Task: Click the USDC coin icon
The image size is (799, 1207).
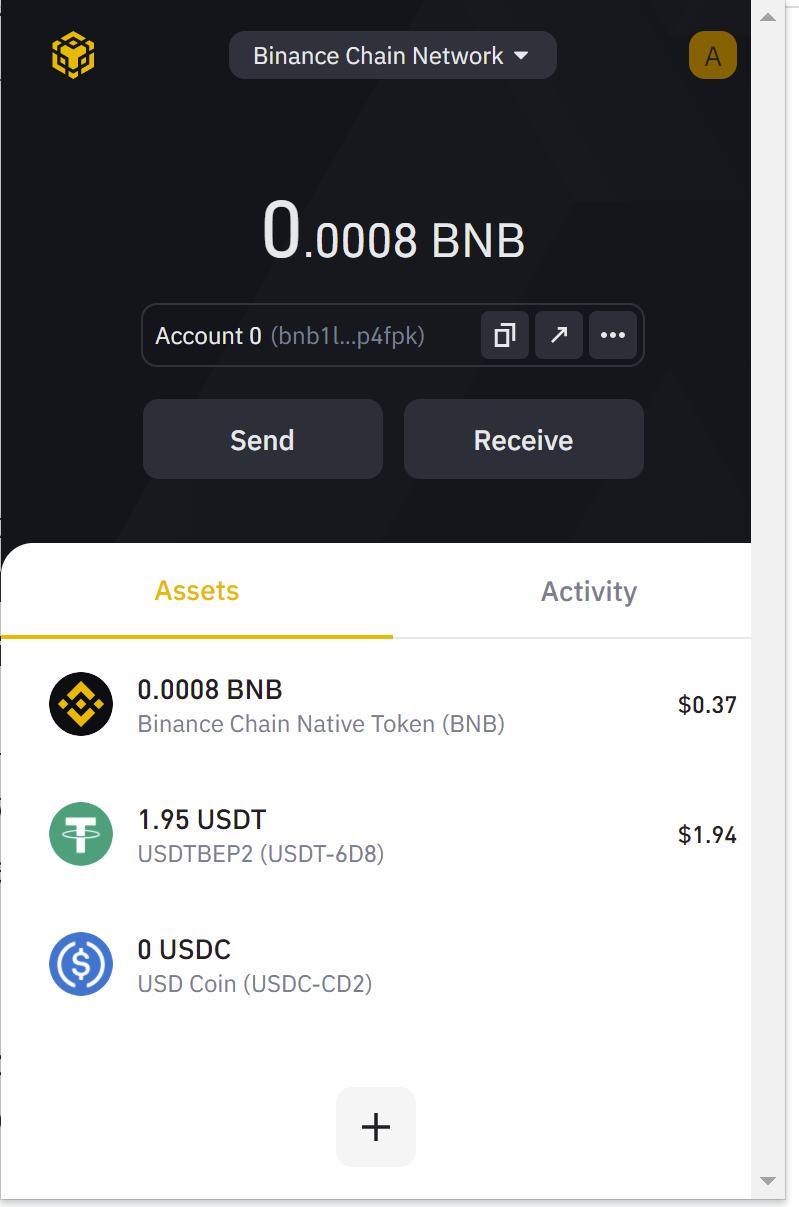Action: pyautogui.click(x=81, y=964)
